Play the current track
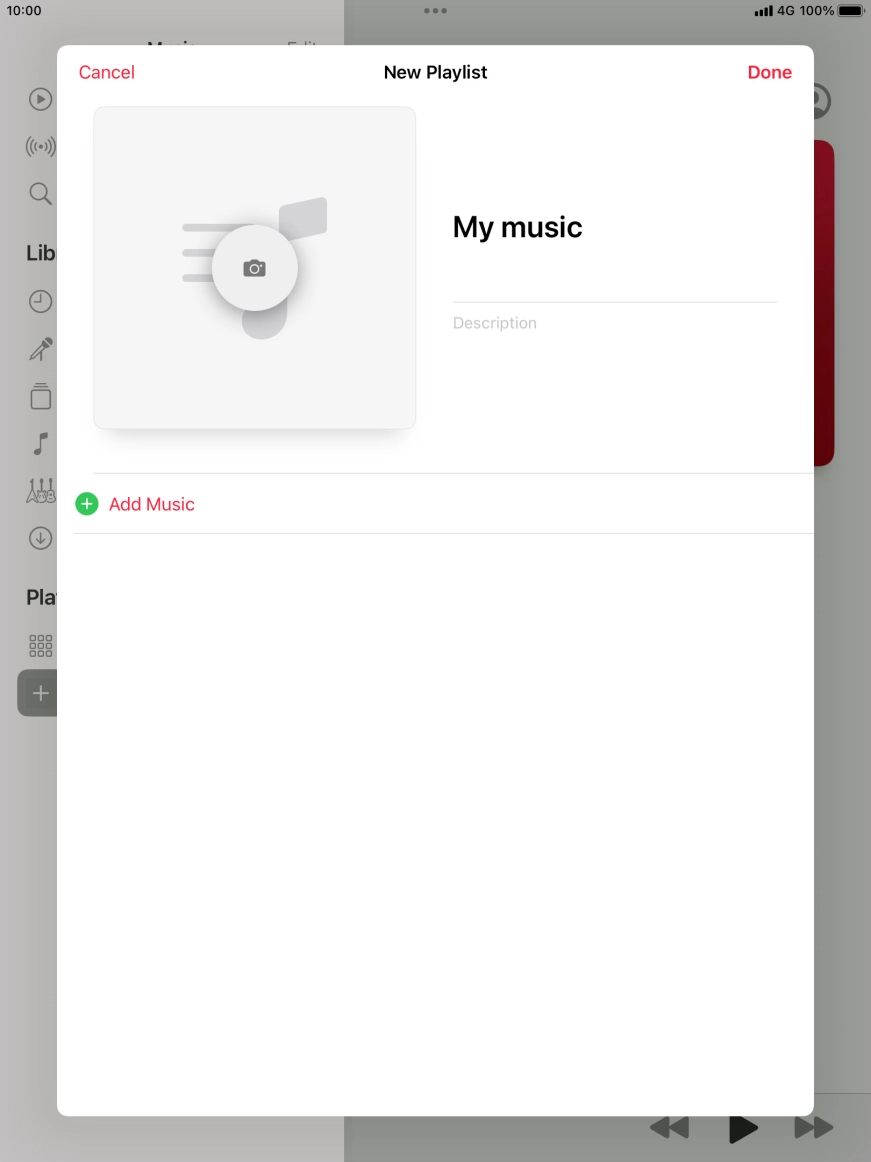This screenshot has height=1162, width=871. (744, 1127)
